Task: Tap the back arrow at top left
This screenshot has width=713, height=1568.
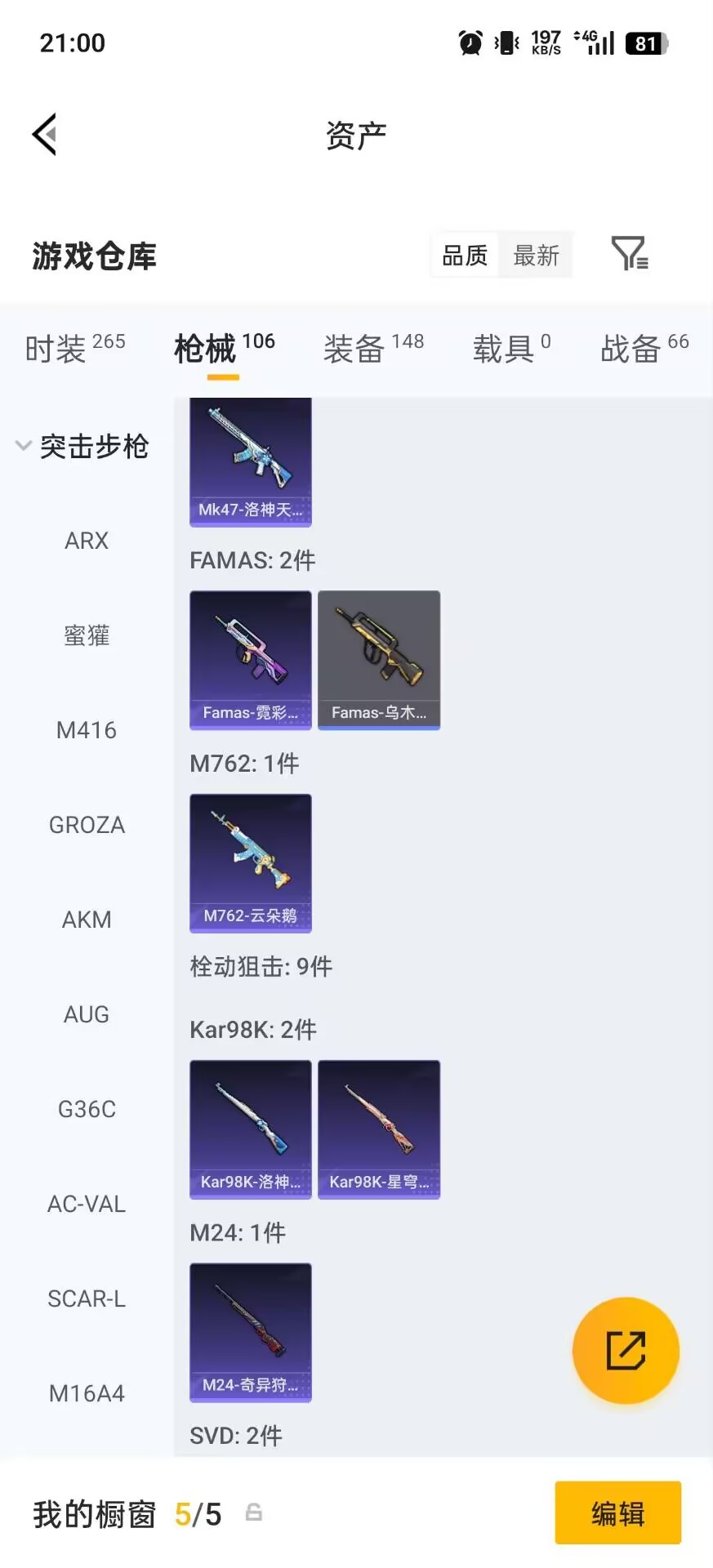Action: click(45, 133)
